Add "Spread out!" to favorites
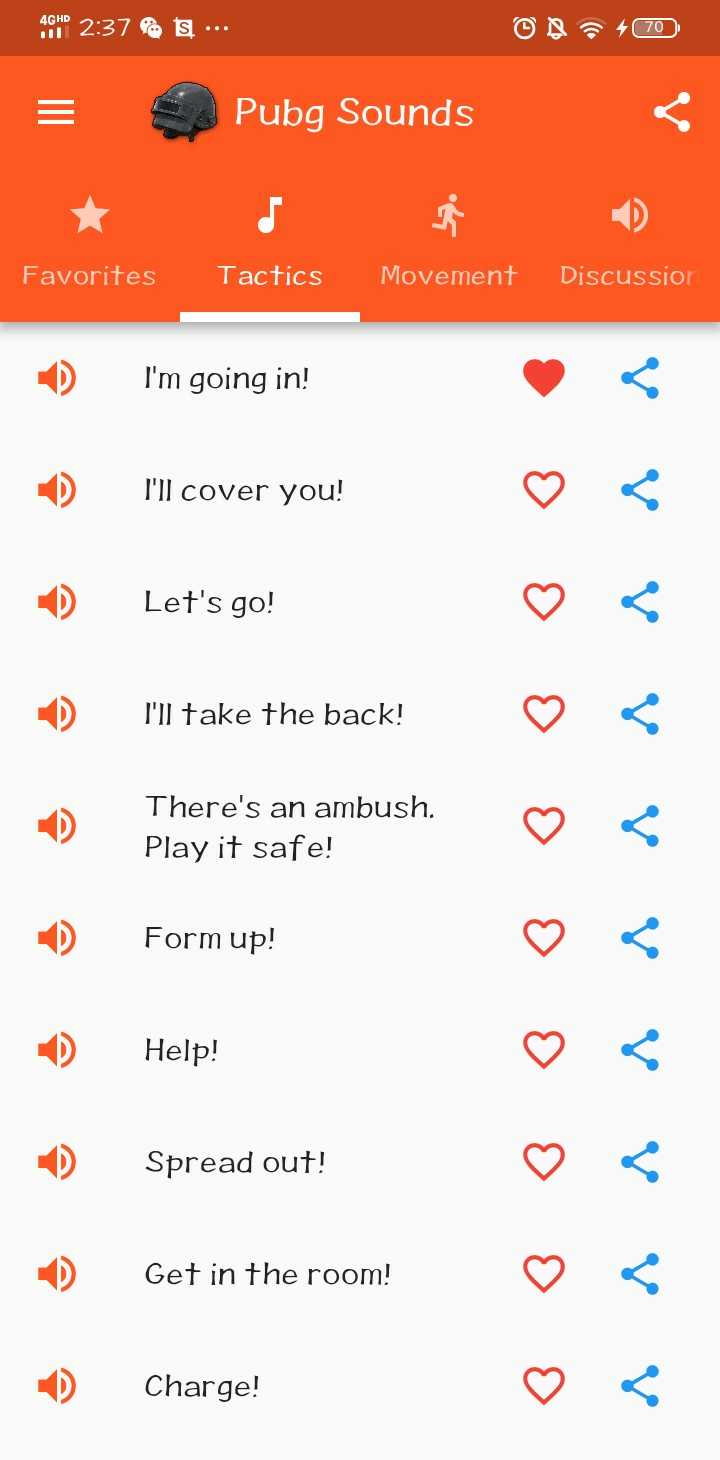The width and height of the screenshot is (720, 1460). tap(544, 1162)
